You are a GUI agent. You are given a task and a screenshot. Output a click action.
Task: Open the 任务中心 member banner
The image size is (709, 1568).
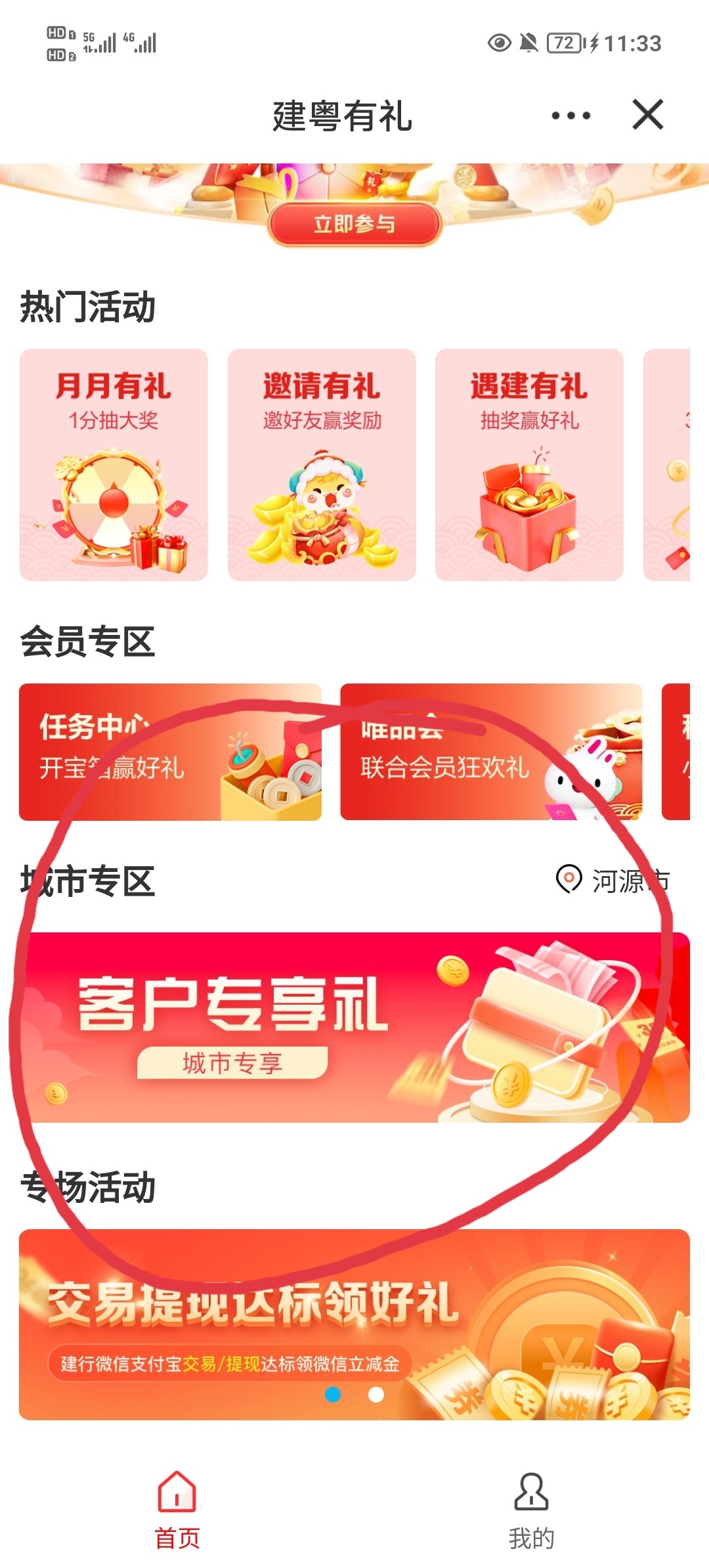tap(170, 752)
